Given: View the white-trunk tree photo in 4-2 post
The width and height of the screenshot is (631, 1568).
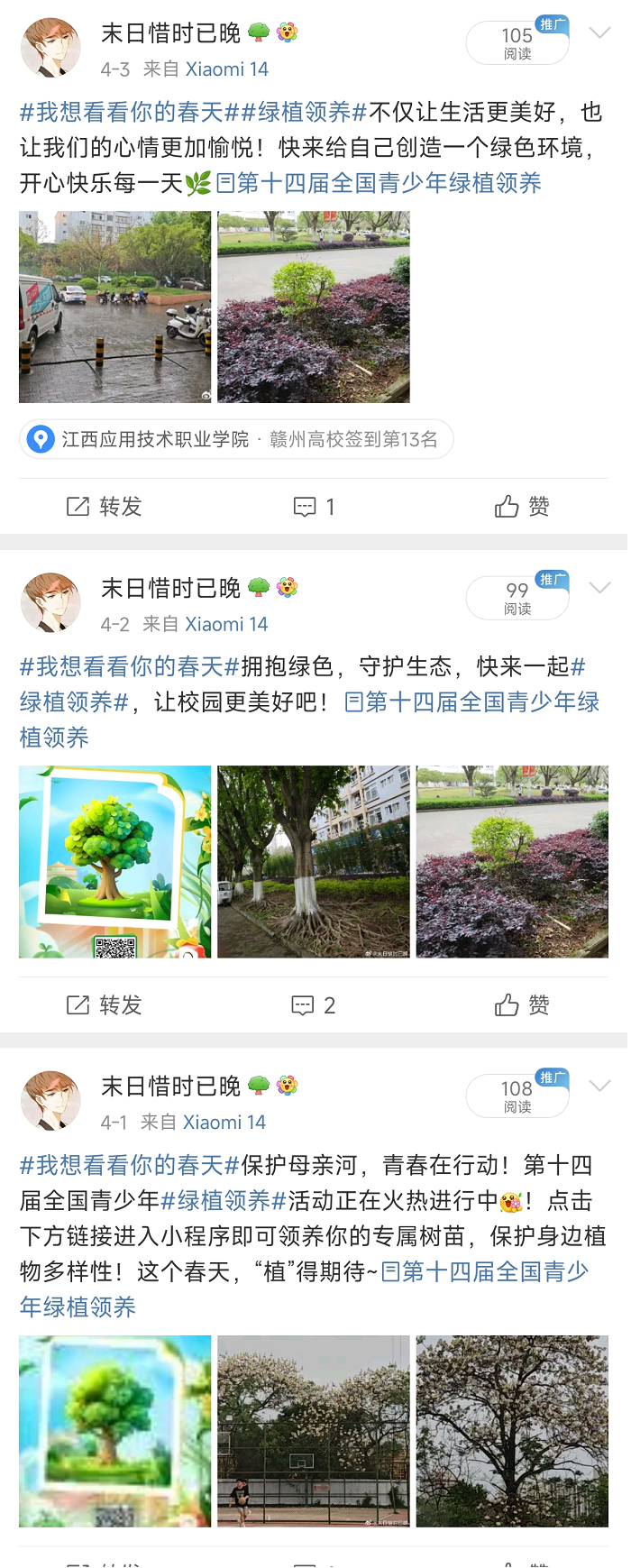Looking at the screenshot, I should [x=314, y=861].
